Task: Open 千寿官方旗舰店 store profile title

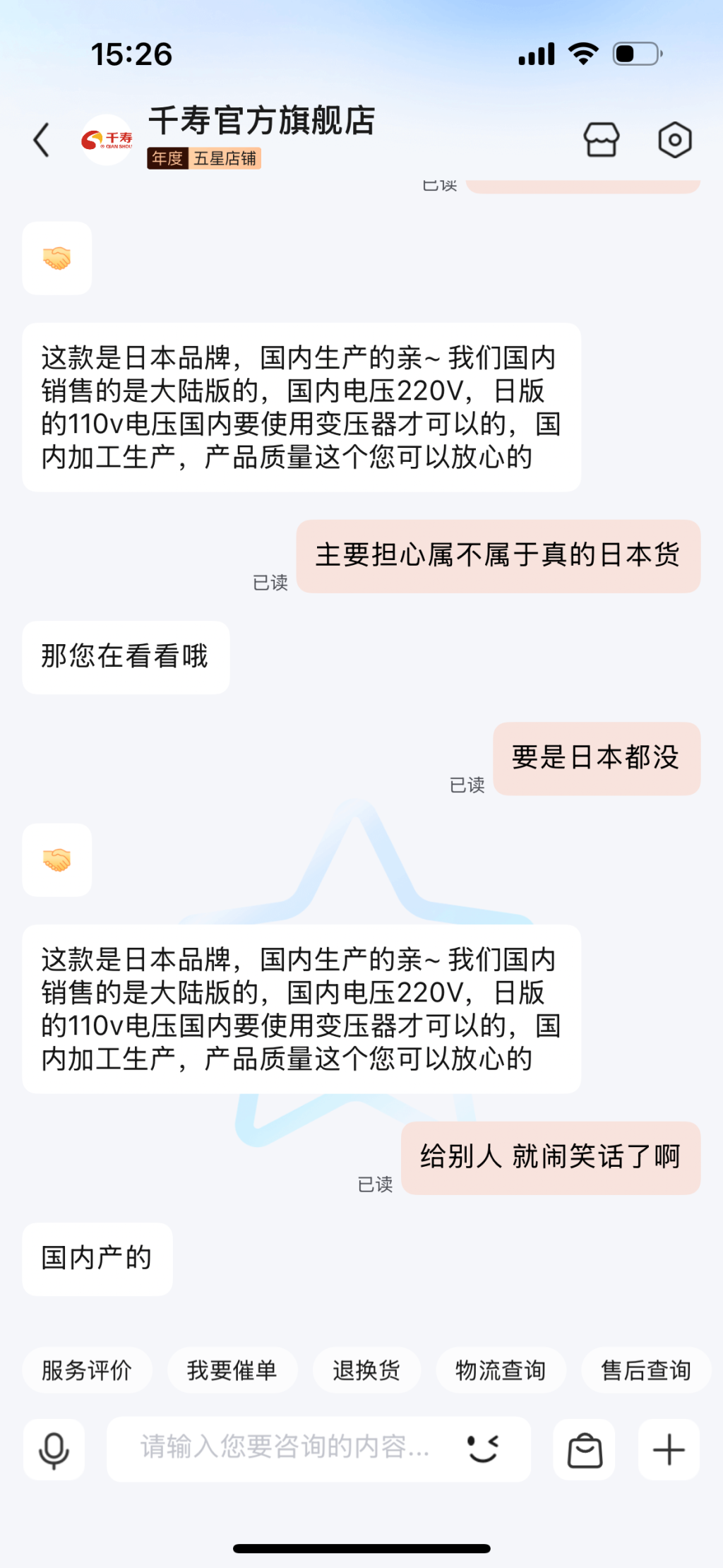Action: click(x=261, y=121)
